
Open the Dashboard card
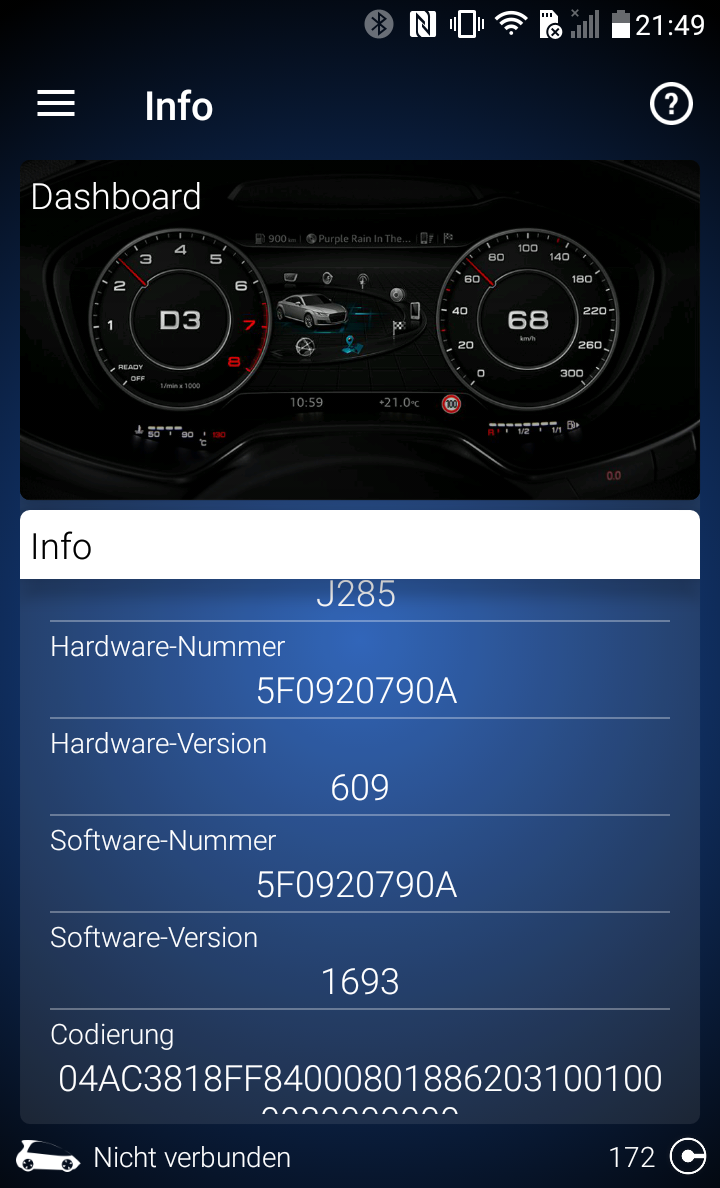pos(360,330)
